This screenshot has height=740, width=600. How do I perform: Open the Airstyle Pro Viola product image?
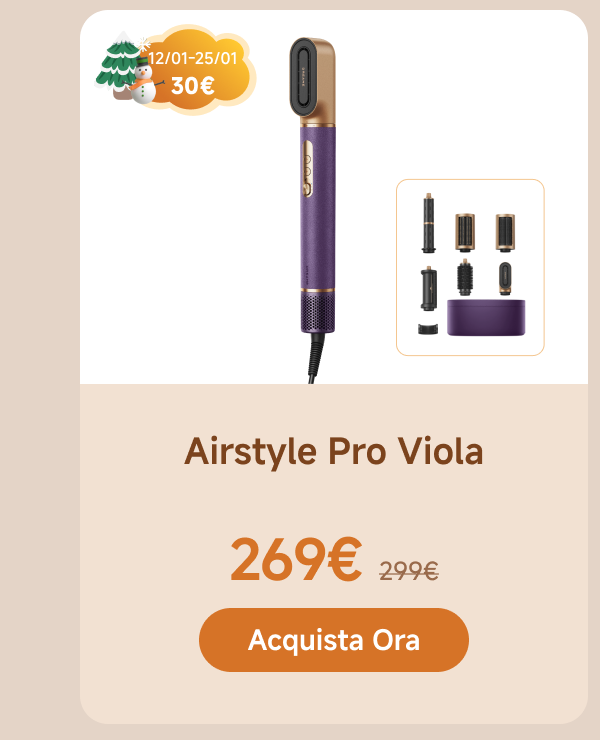click(x=311, y=205)
